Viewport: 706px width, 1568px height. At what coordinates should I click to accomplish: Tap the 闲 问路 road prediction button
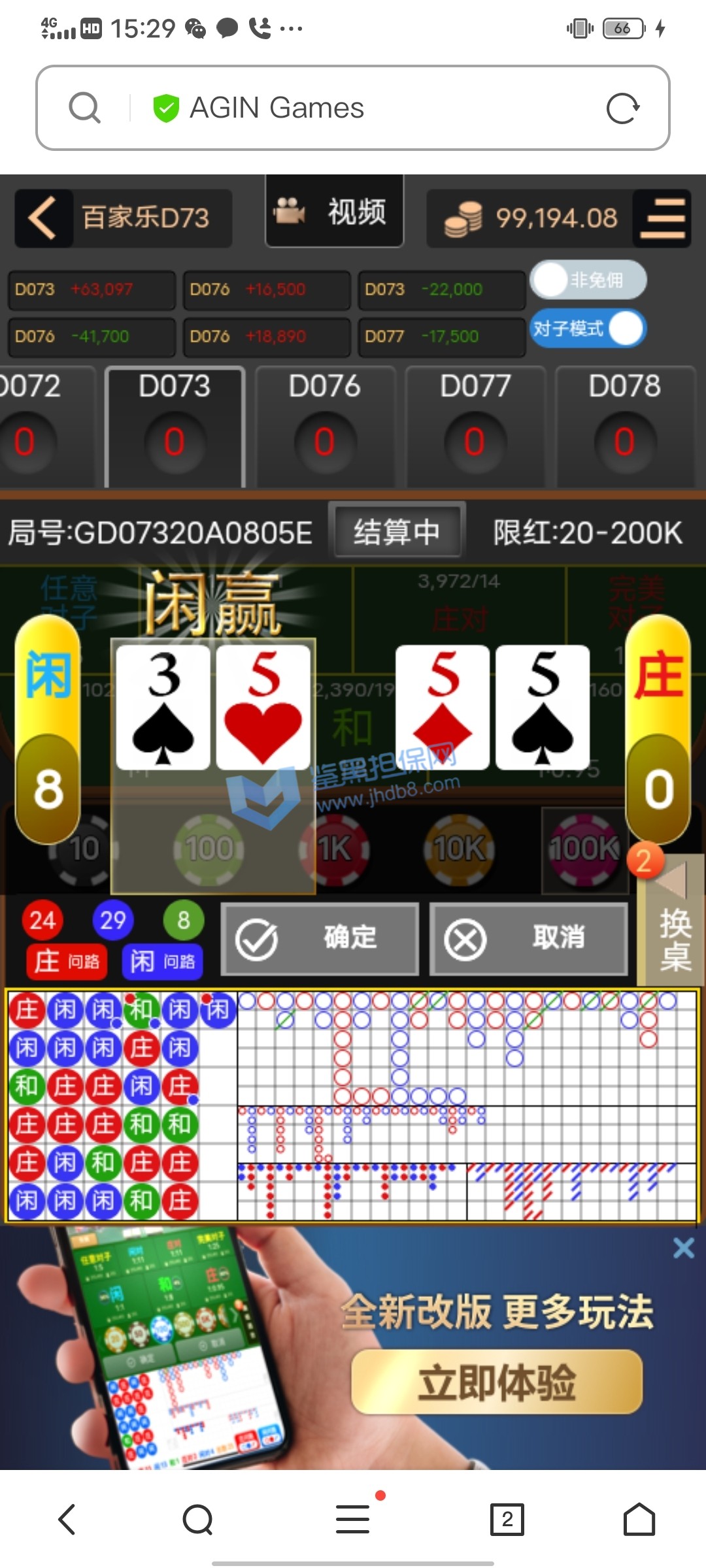coord(162,962)
